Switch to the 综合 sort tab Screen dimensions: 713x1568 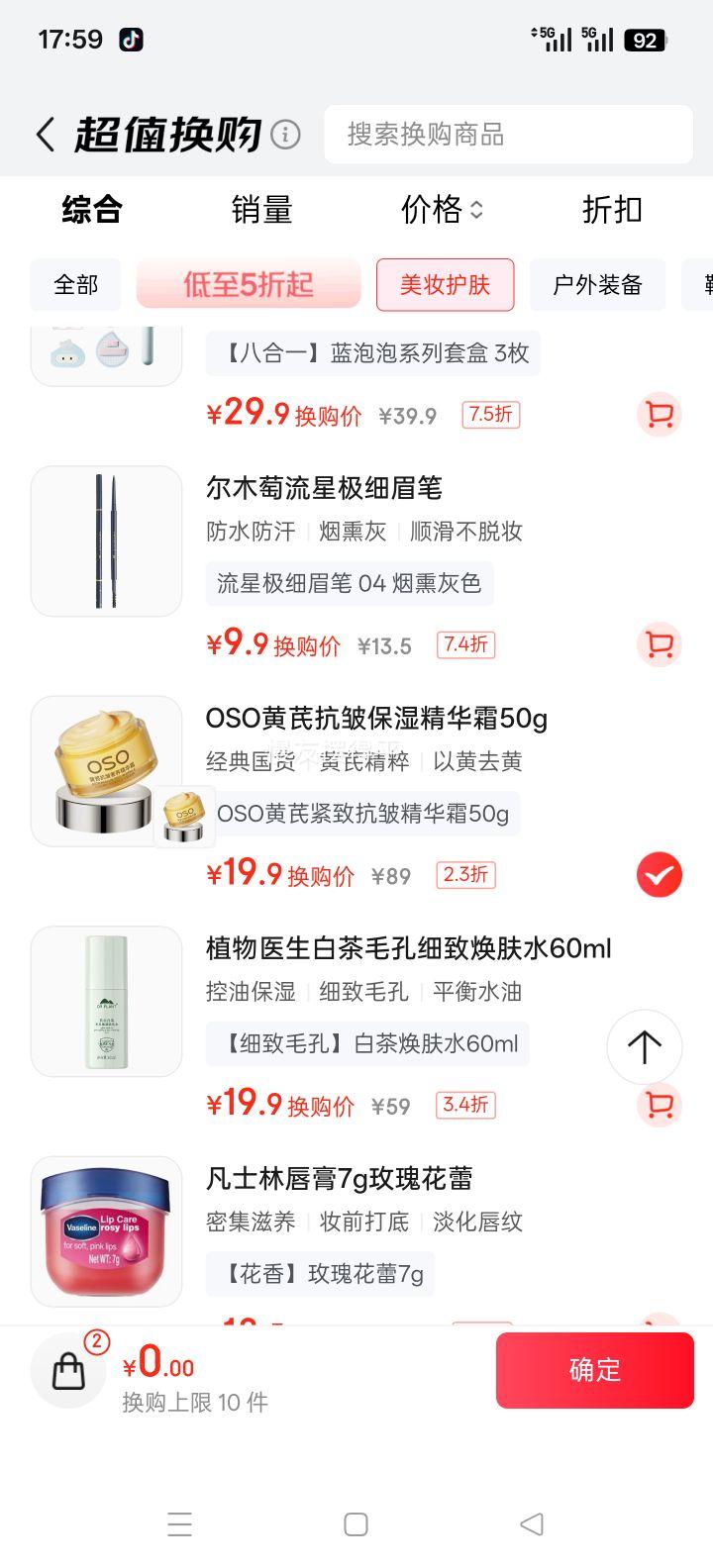pyautogui.click(x=91, y=210)
